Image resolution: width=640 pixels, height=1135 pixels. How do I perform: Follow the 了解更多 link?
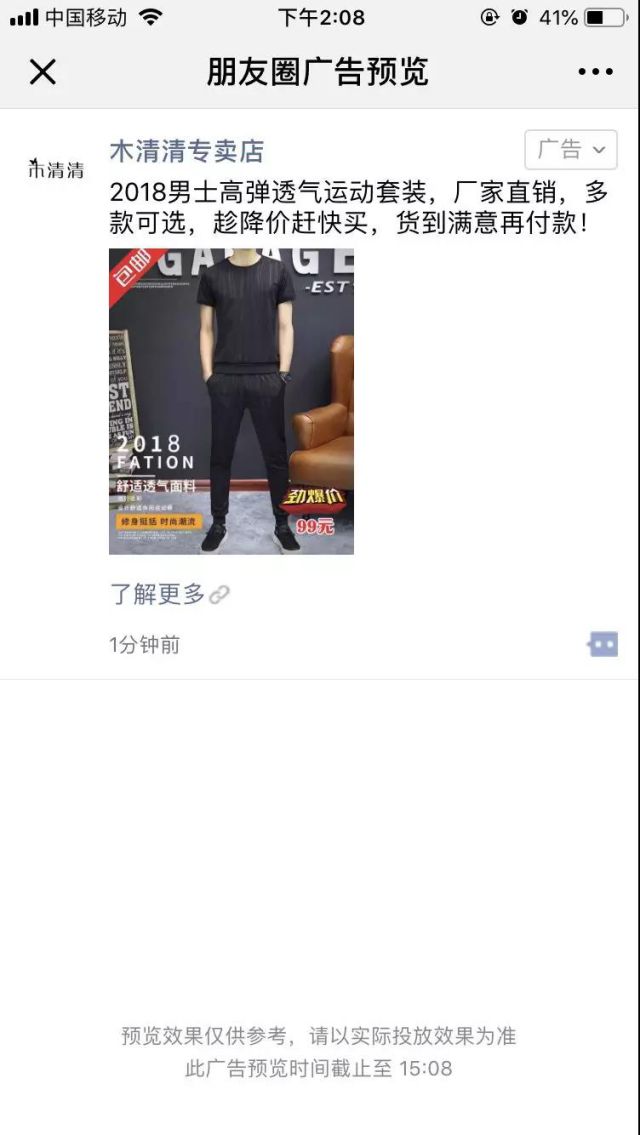[x=168, y=594]
